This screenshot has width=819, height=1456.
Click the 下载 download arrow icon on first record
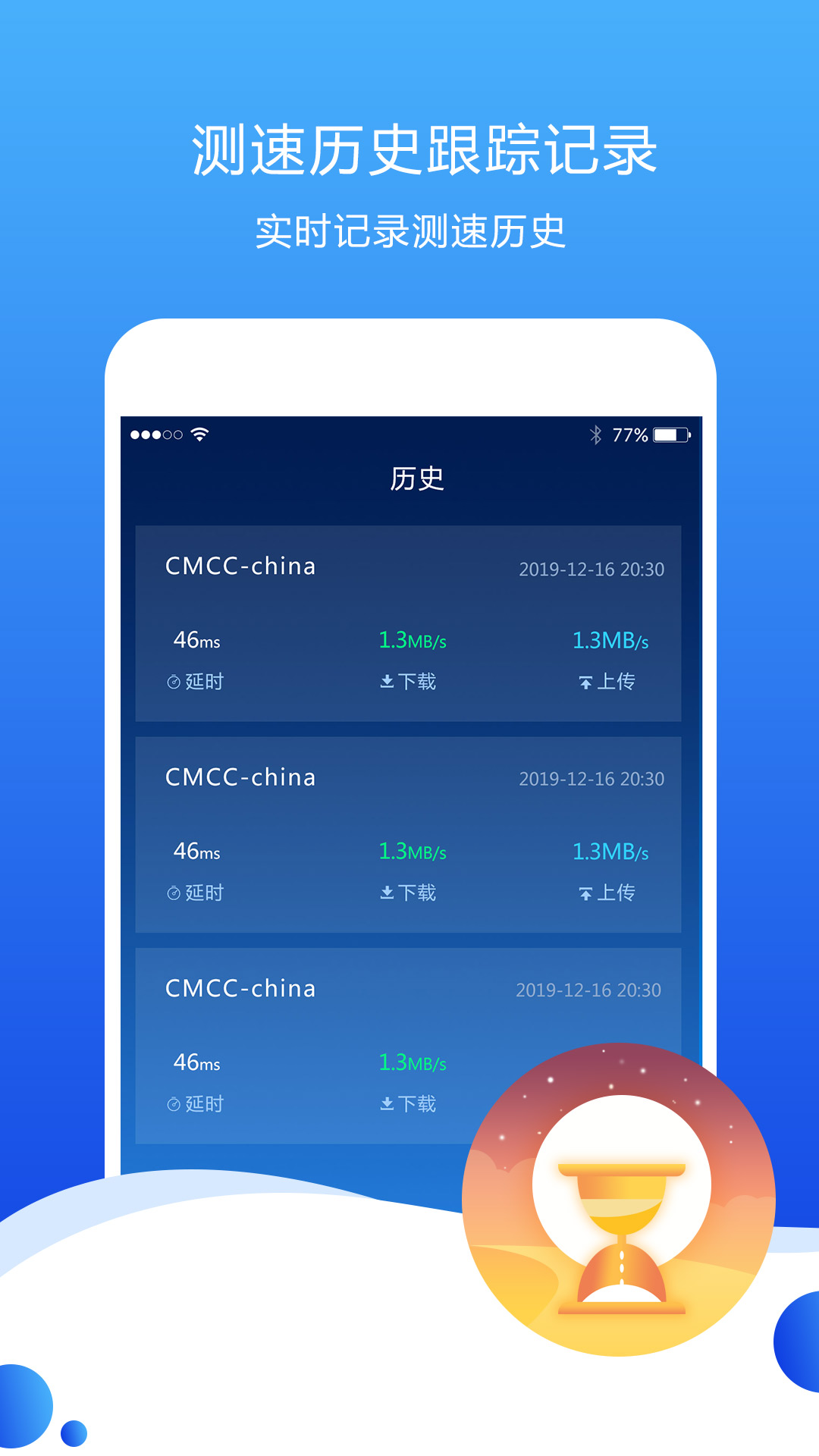pyautogui.click(x=386, y=682)
